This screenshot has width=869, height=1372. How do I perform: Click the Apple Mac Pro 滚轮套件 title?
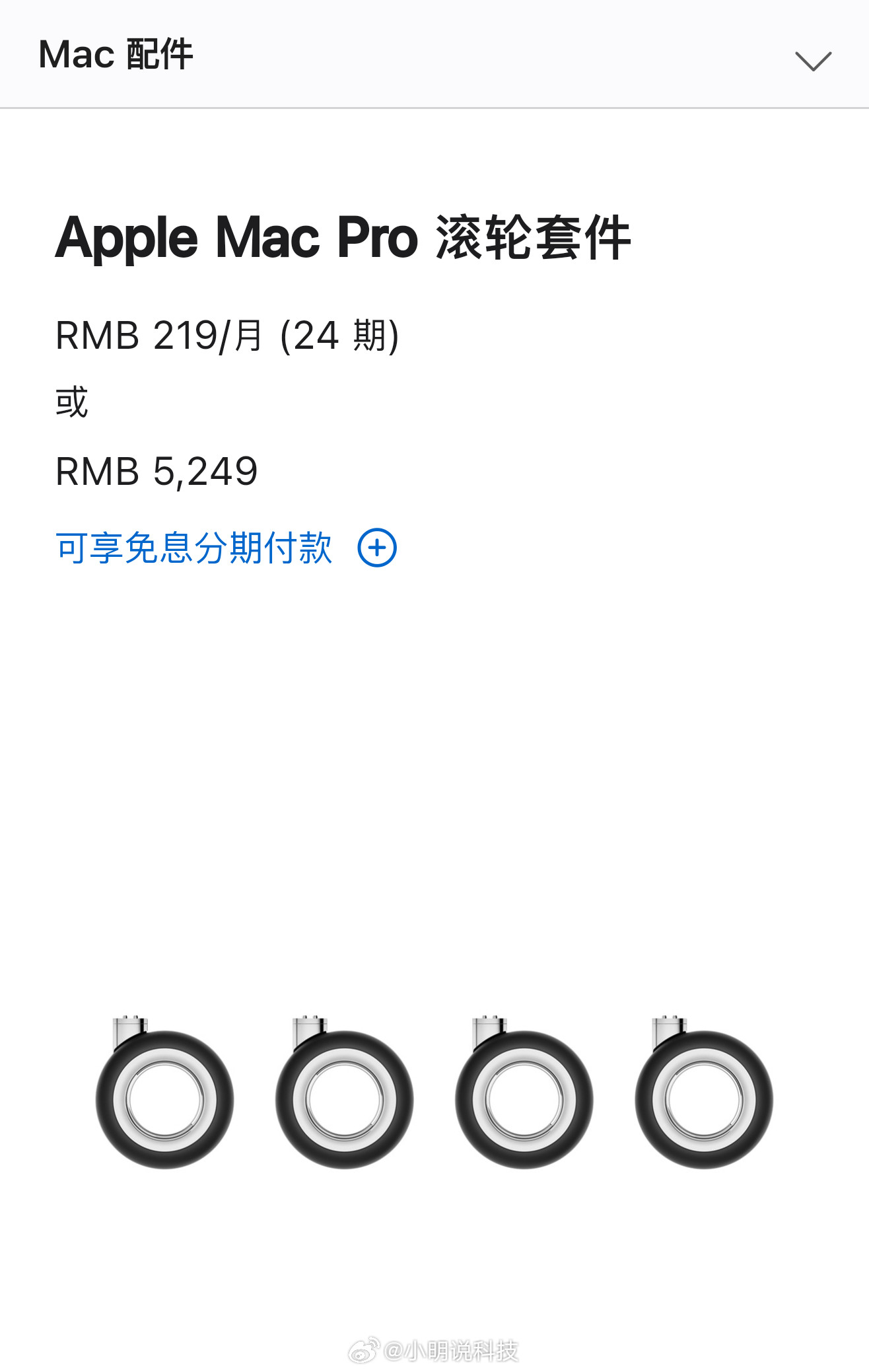pos(343,240)
